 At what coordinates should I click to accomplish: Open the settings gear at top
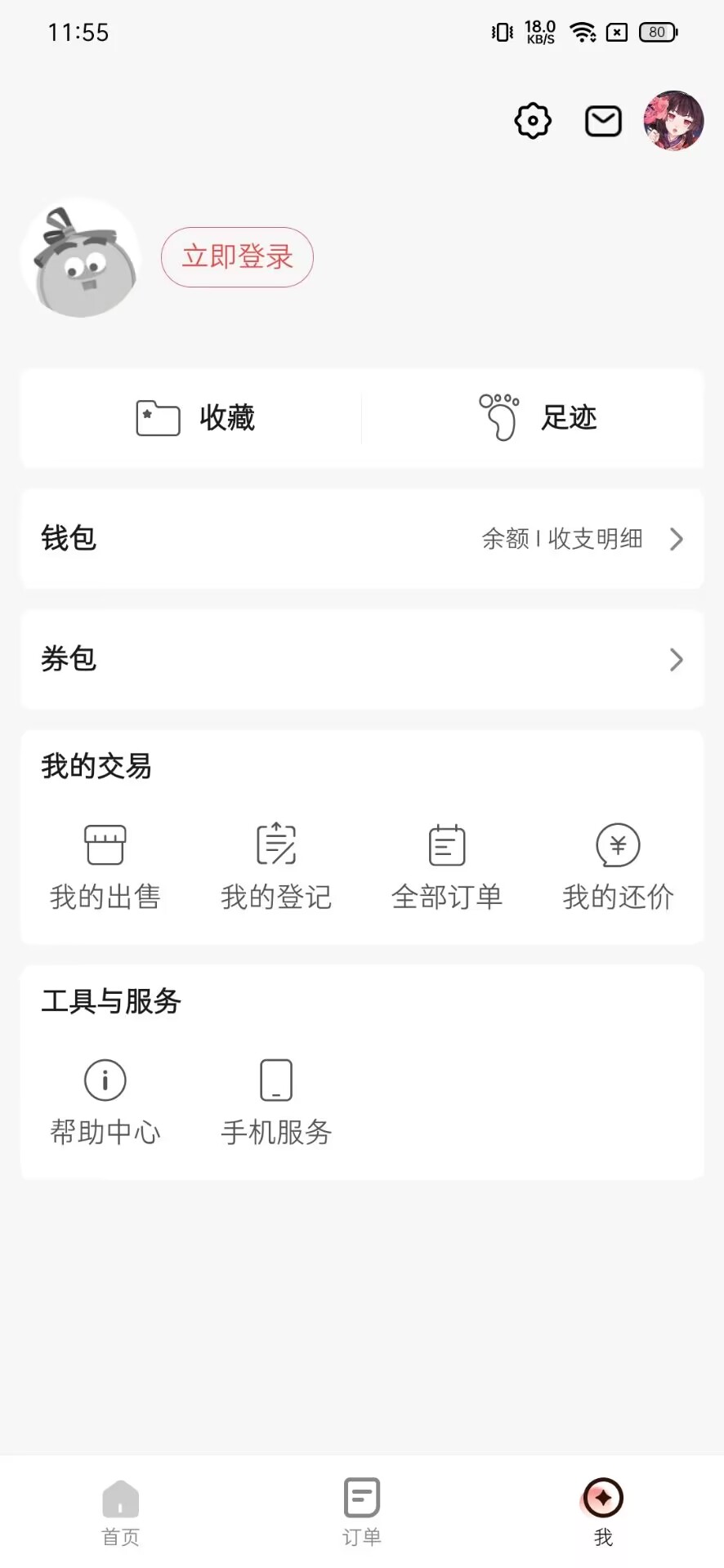click(x=532, y=120)
